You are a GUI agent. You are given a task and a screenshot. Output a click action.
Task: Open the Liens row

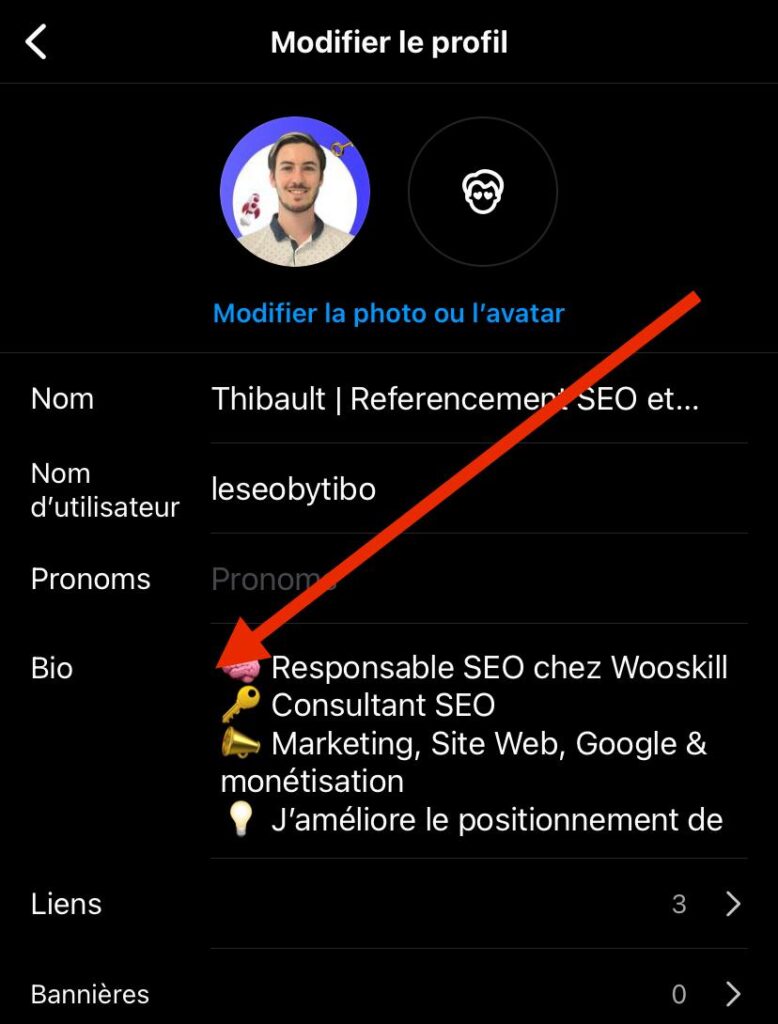[x=388, y=905]
